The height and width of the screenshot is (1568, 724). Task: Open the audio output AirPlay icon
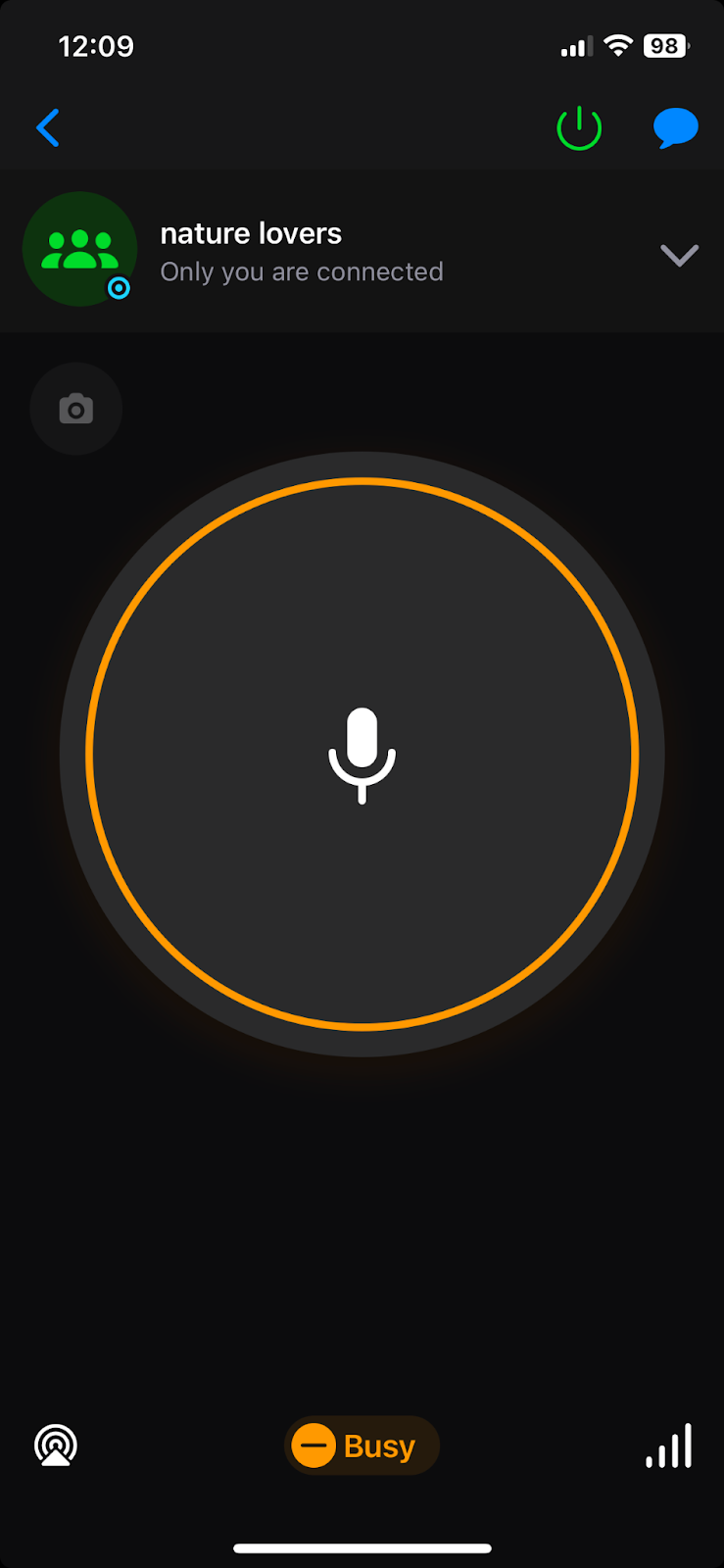point(56,1445)
